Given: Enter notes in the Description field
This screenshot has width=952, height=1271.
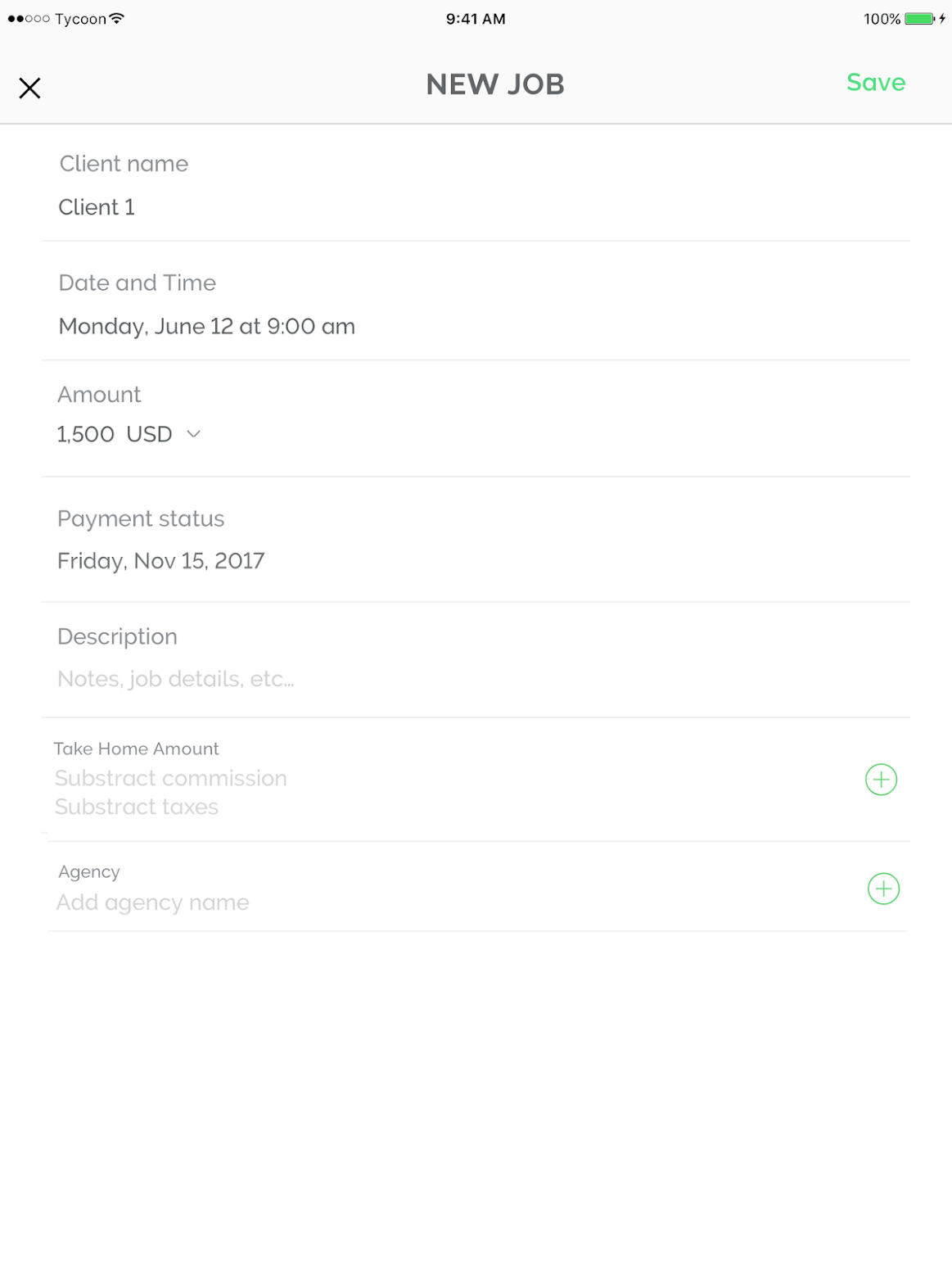Looking at the screenshot, I should 175,679.
